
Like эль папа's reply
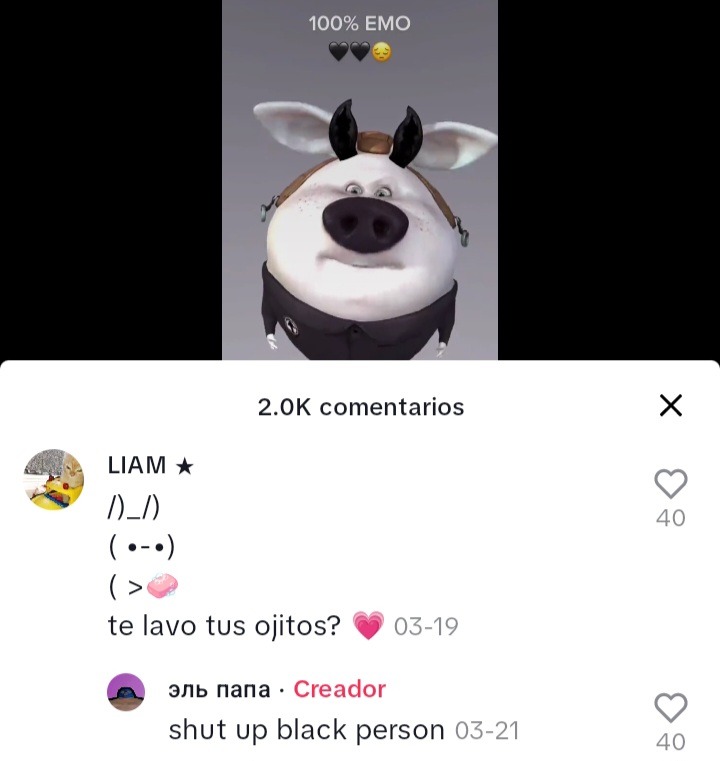pyautogui.click(x=670, y=708)
